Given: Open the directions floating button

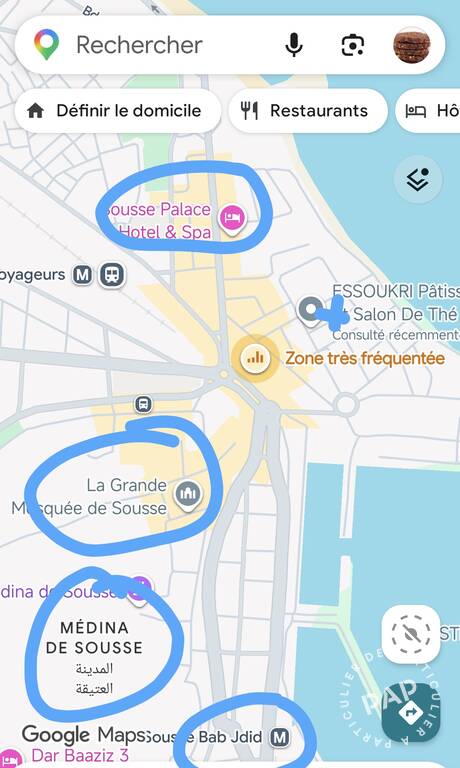Looking at the screenshot, I should coord(411,712).
